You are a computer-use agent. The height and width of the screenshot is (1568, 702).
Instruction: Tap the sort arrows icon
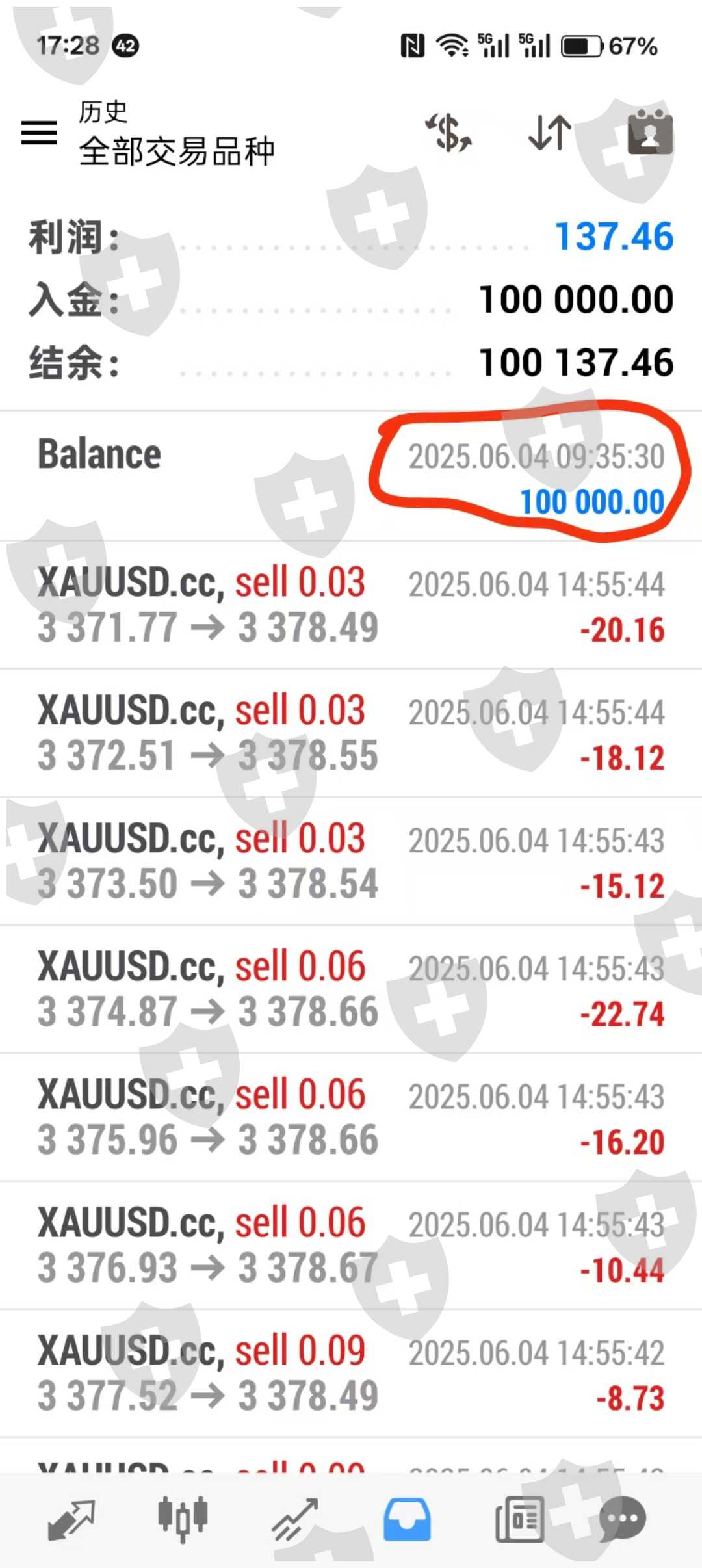[x=550, y=133]
